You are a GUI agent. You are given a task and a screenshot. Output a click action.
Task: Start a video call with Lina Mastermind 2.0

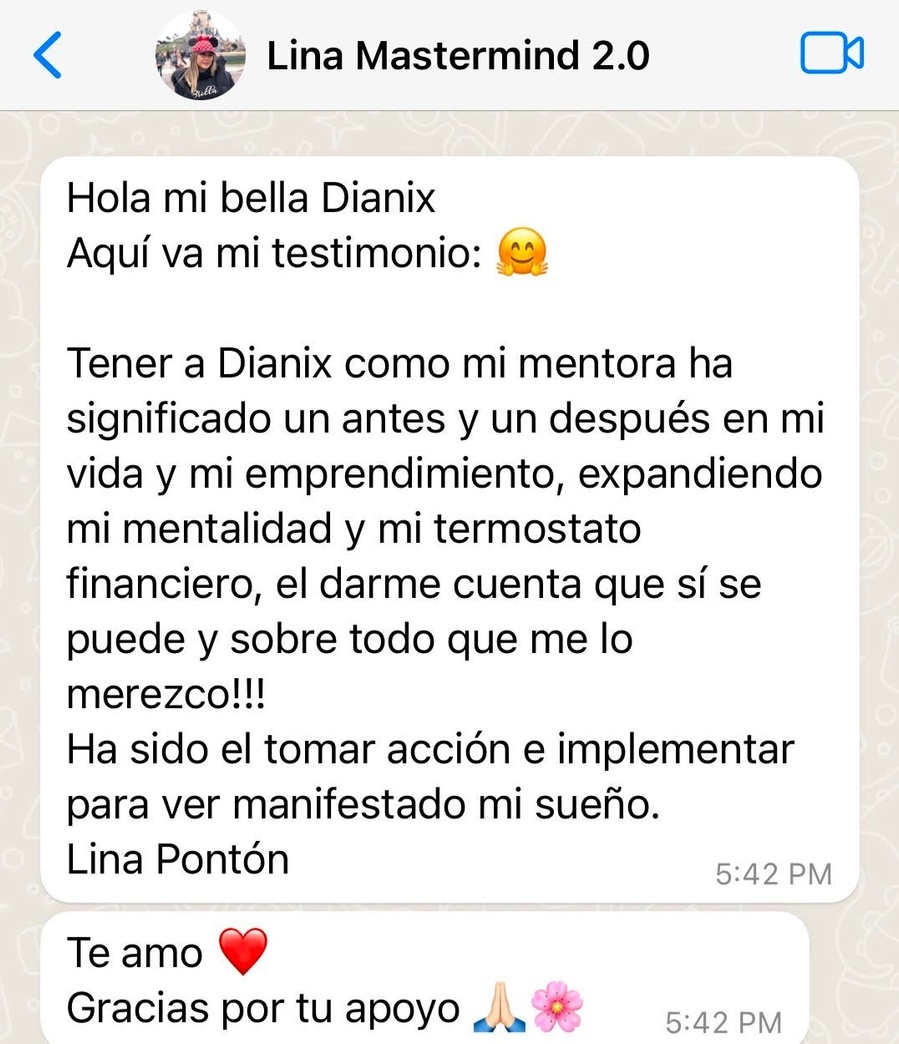(x=832, y=54)
